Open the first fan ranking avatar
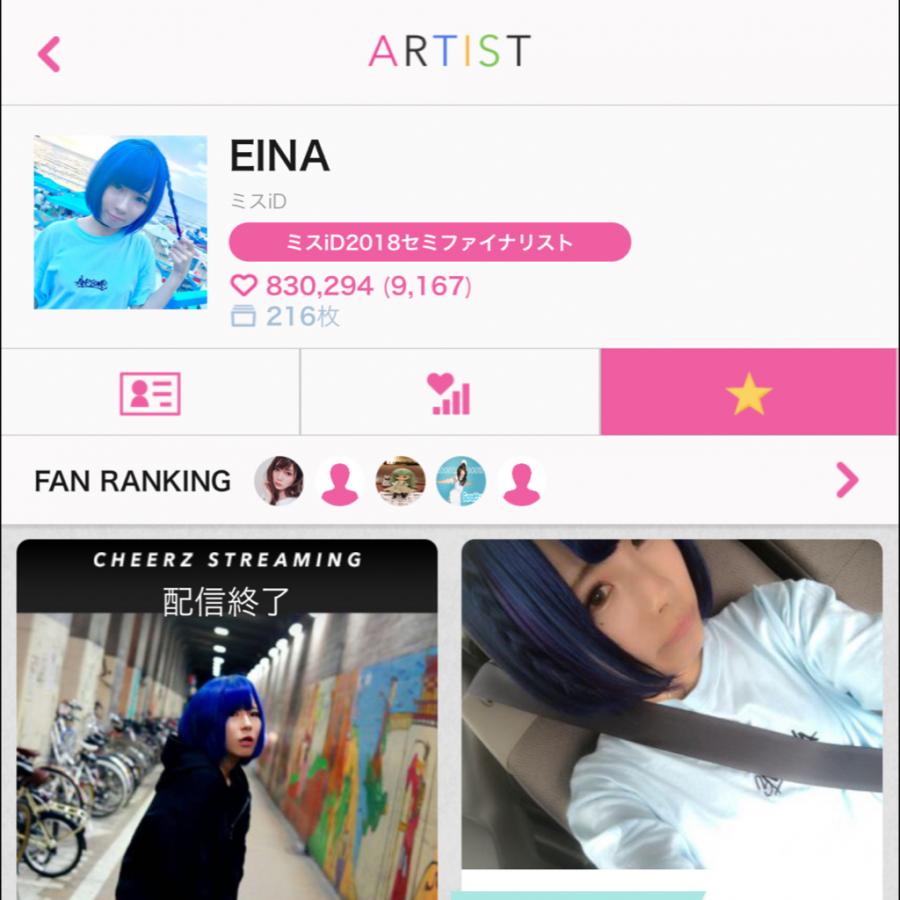The width and height of the screenshot is (900, 900). (279, 481)
